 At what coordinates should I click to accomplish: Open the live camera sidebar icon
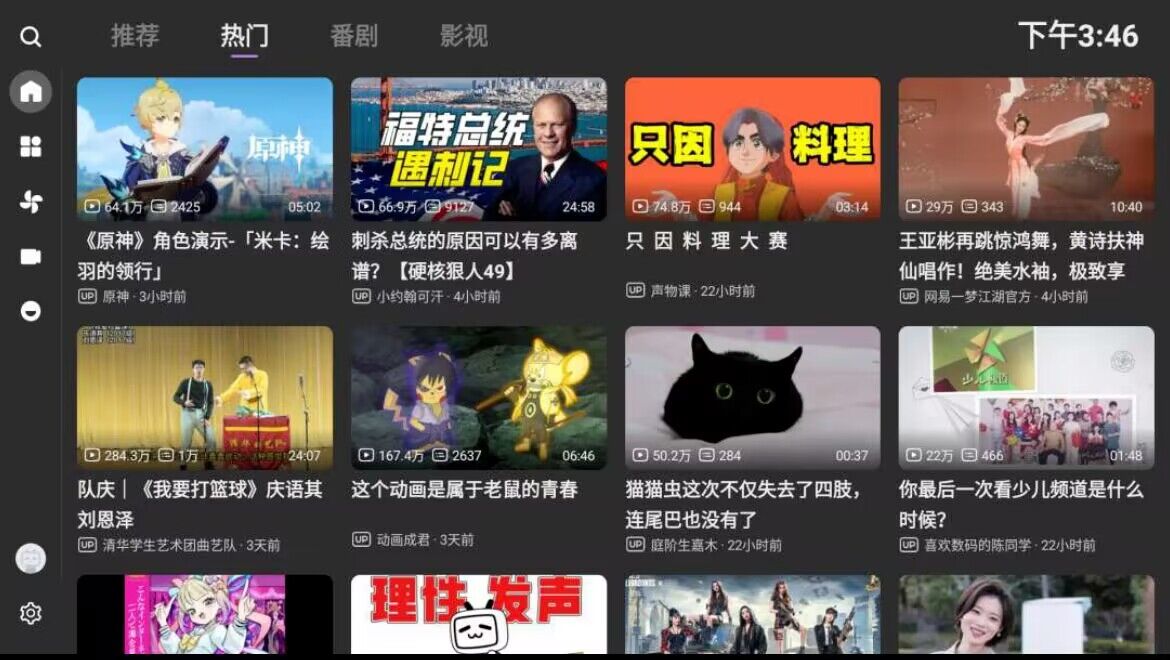[31, 257]
